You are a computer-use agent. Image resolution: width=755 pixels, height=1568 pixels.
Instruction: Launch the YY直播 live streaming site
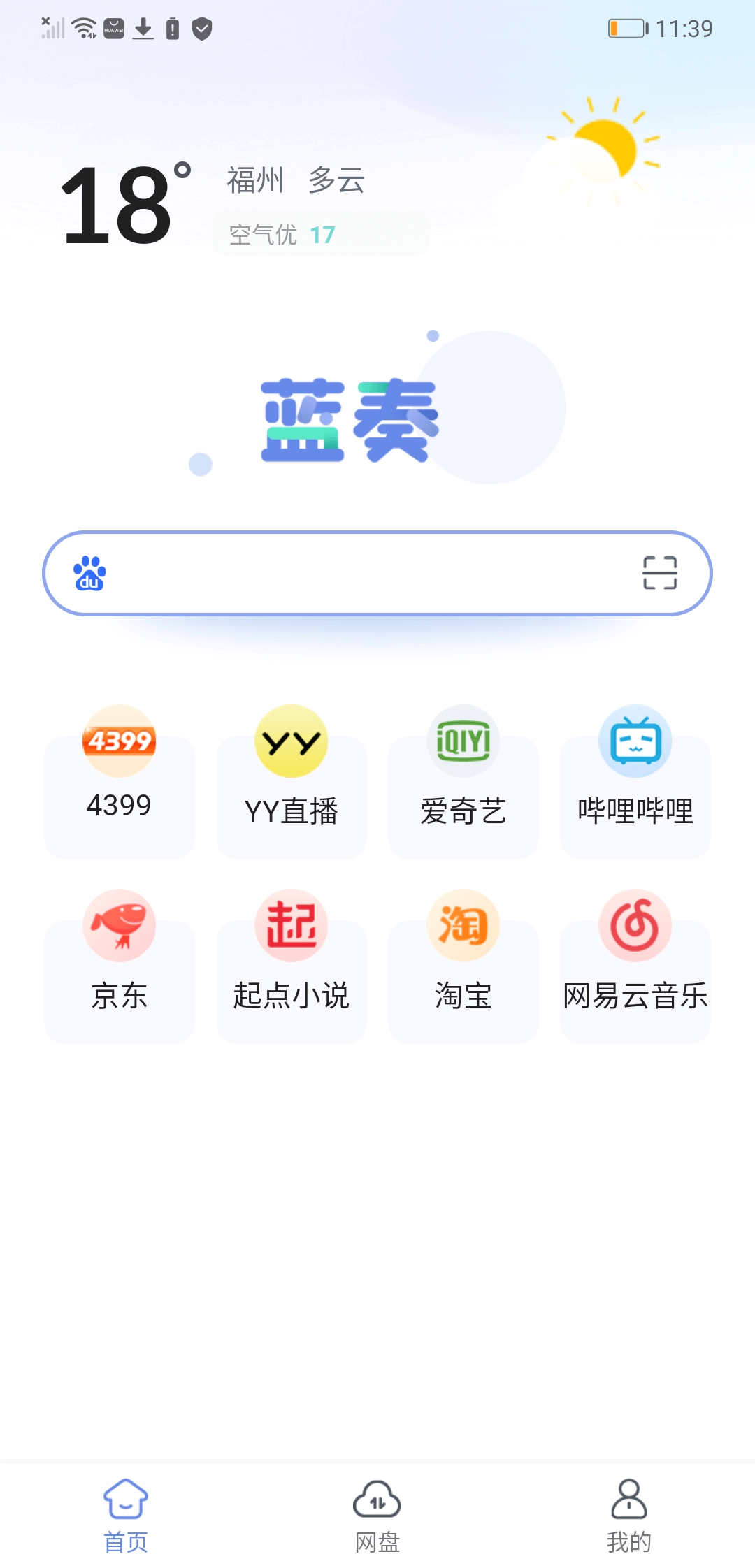click(x=291, y=776)
